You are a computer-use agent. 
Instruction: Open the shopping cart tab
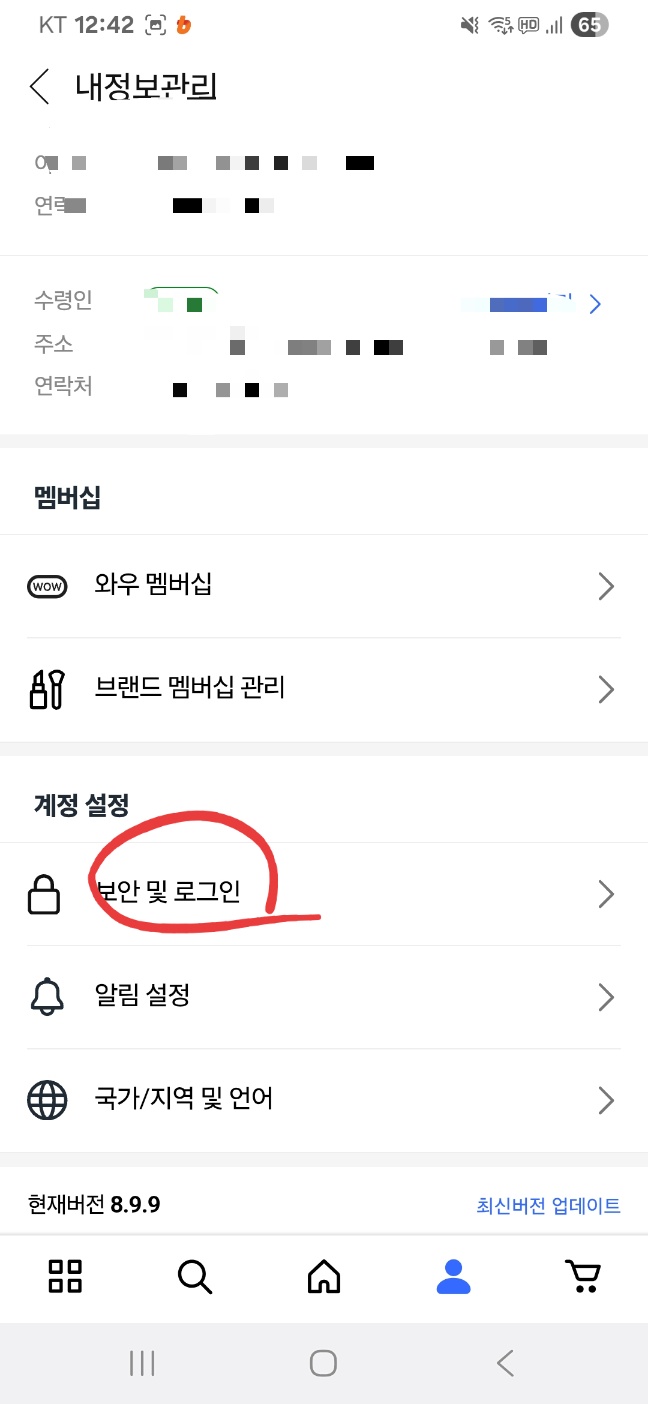click(x=582, y=1276)
